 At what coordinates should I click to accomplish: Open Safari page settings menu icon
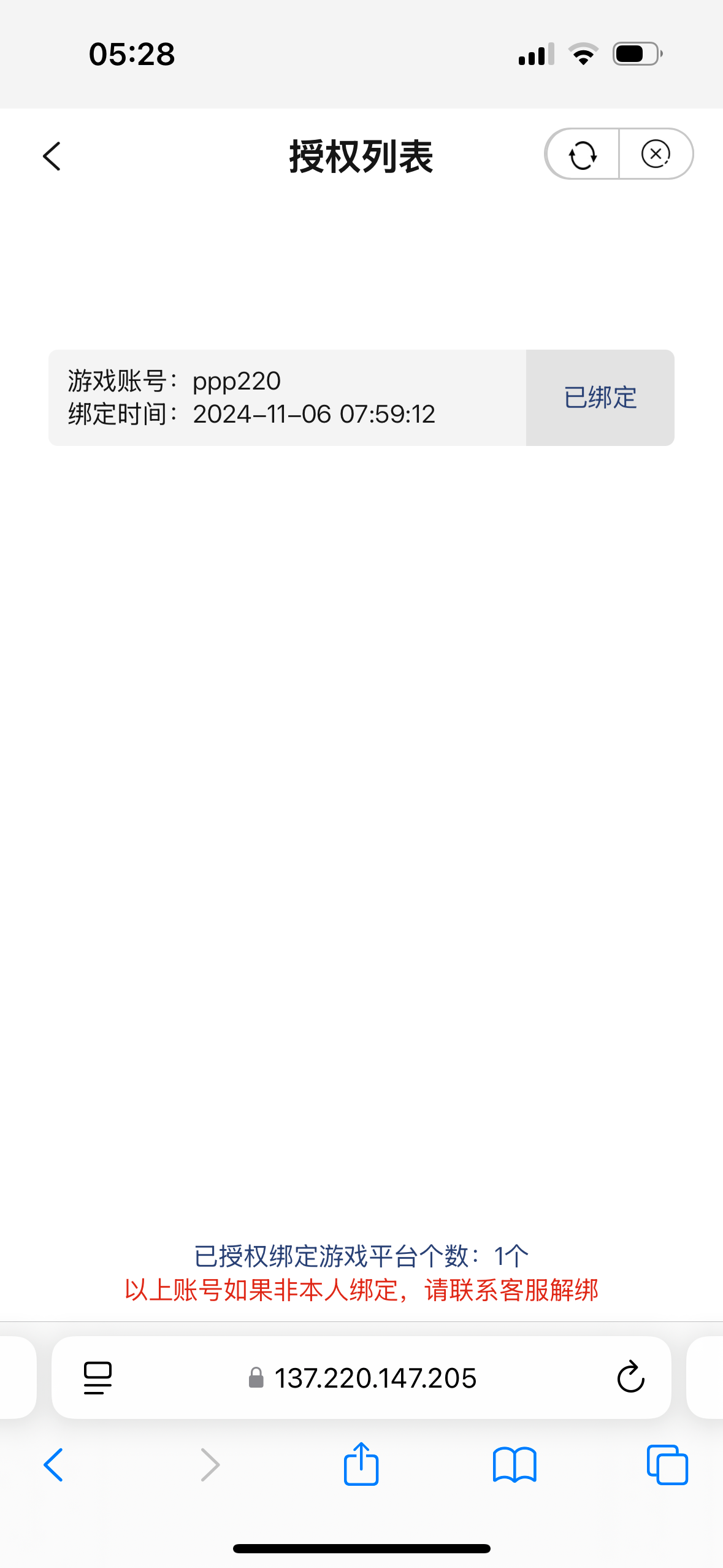[98, 1378]
